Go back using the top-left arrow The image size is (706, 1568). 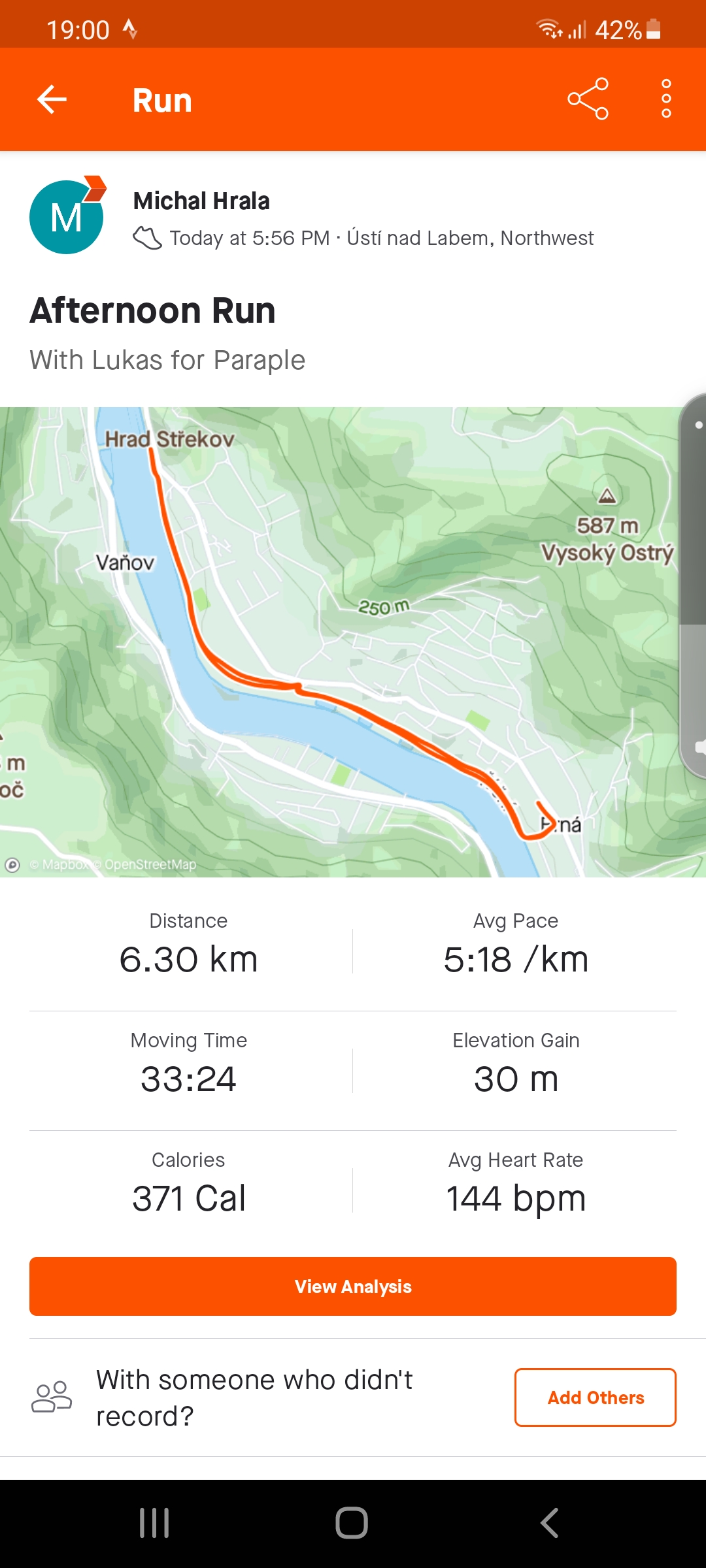(52, 99)
